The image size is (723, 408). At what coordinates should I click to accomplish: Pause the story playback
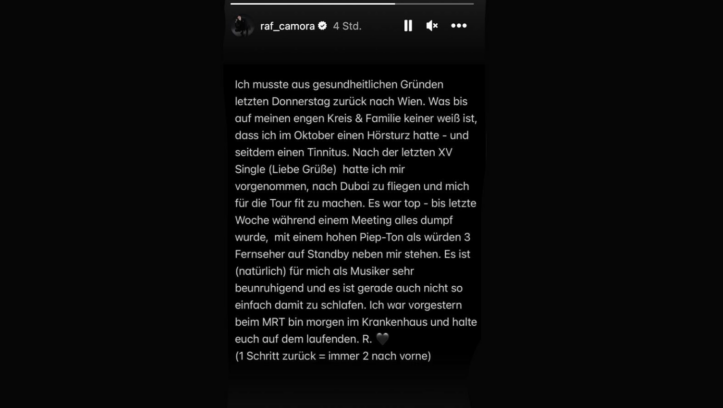[x=408, y=26]
